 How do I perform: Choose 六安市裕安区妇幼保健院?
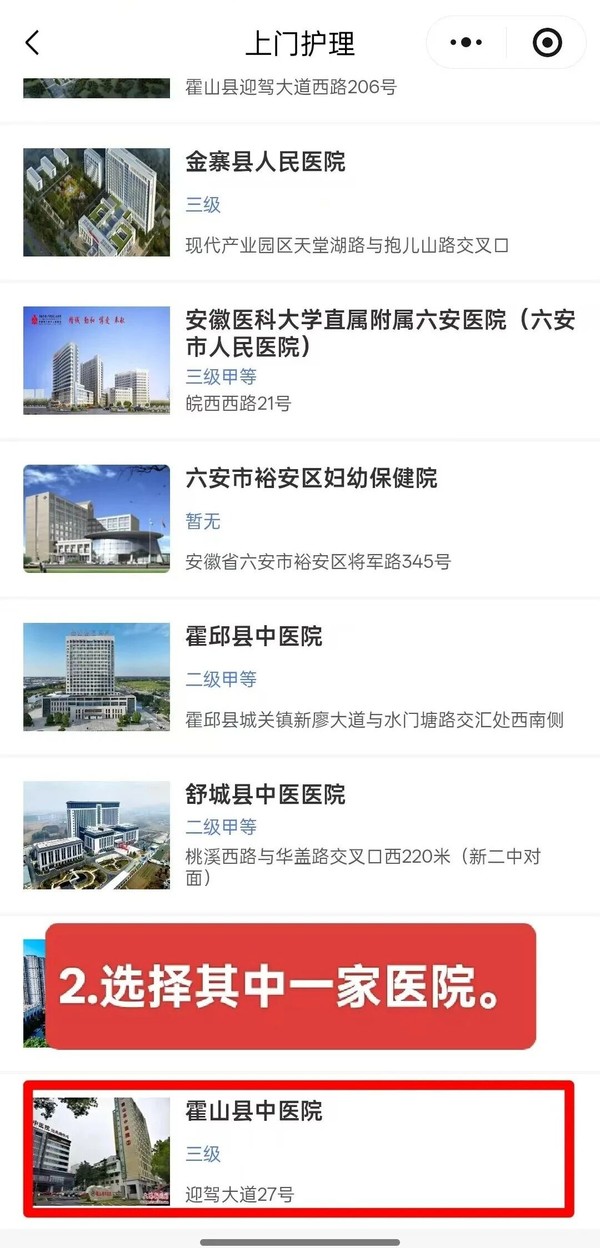[300, 518]
